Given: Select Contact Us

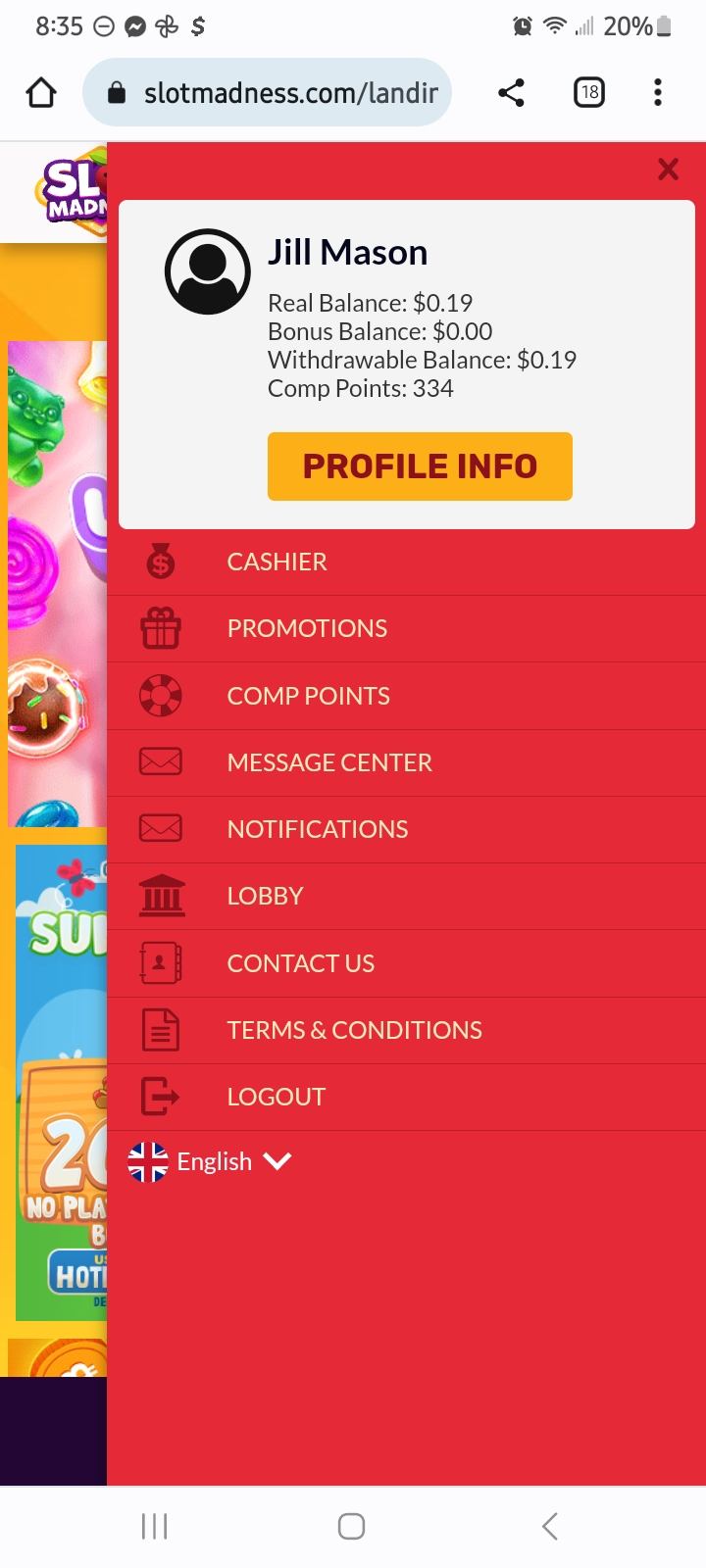Looking at the screenshot, I should click(300, 963).
